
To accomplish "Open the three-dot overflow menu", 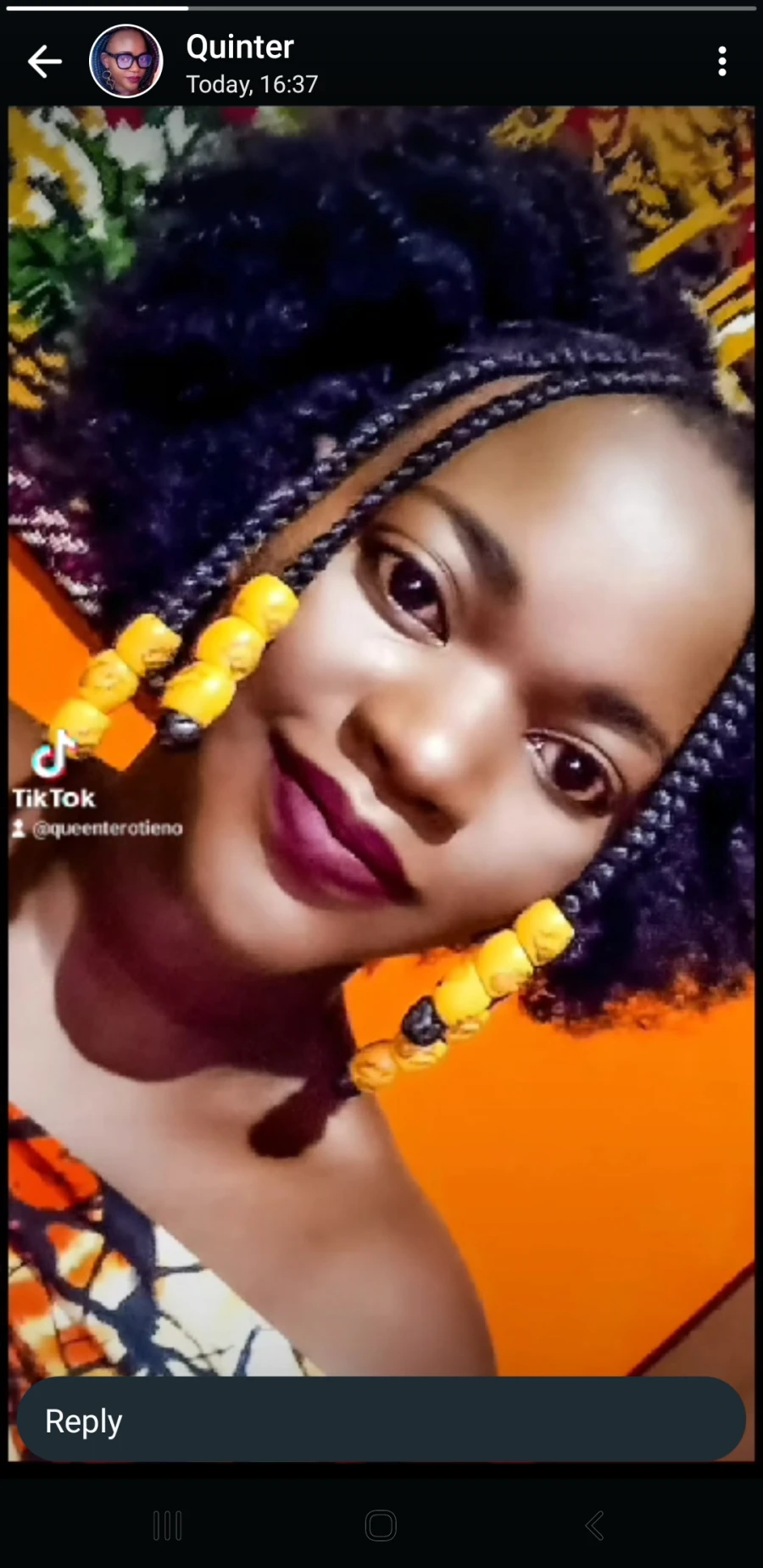I will [x=722, y=62].
